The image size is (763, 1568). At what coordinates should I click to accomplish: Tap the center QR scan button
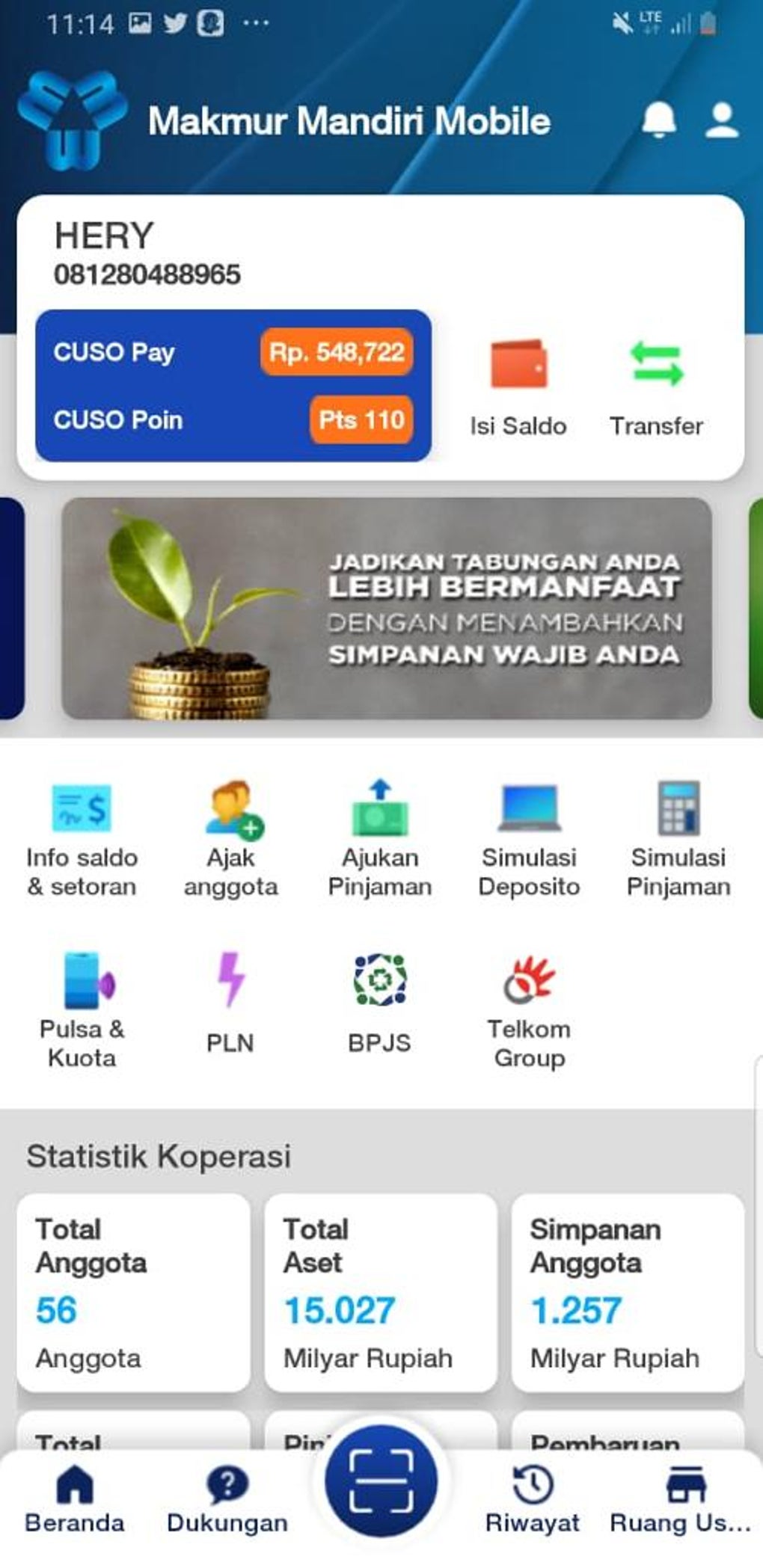click(x=381, y=1481)
